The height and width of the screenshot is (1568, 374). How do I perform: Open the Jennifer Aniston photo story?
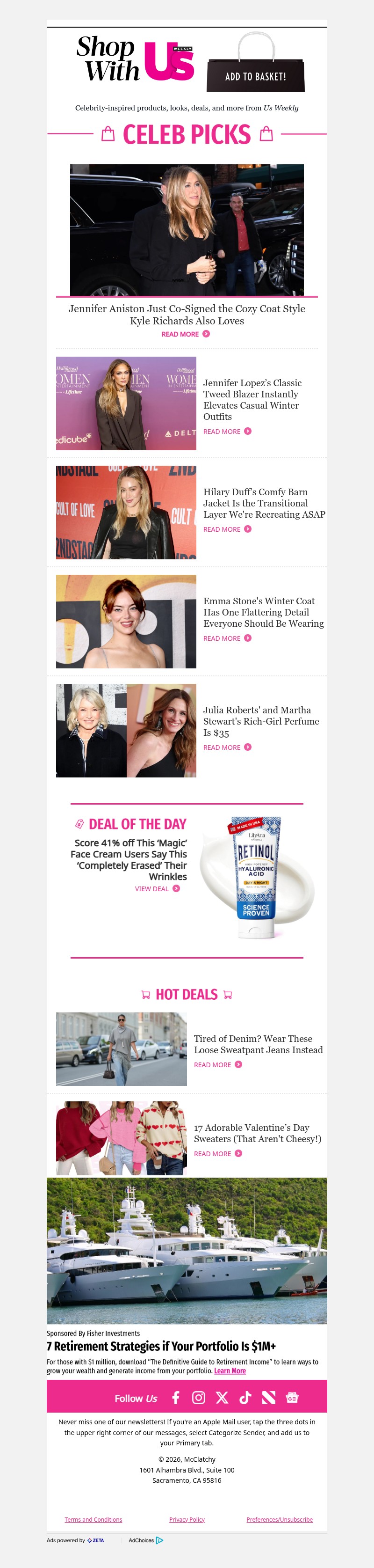[187, 229]
